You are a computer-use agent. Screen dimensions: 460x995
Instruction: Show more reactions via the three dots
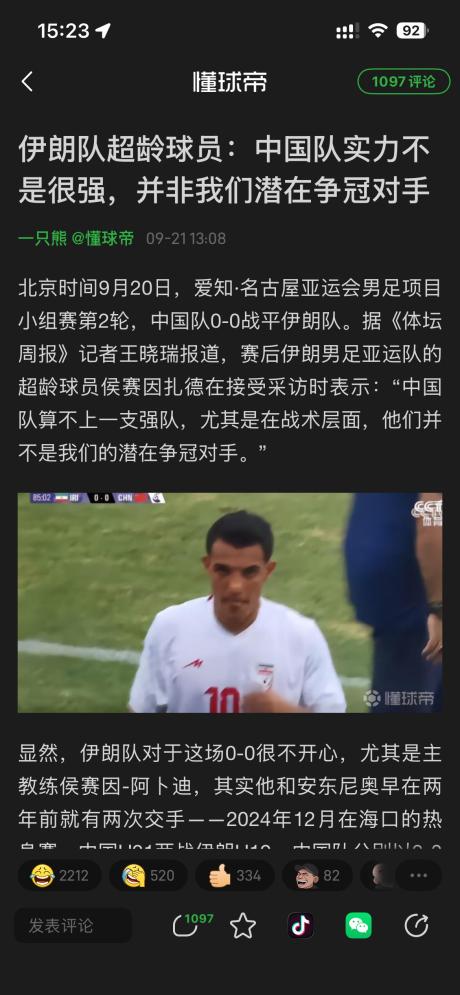419,876
